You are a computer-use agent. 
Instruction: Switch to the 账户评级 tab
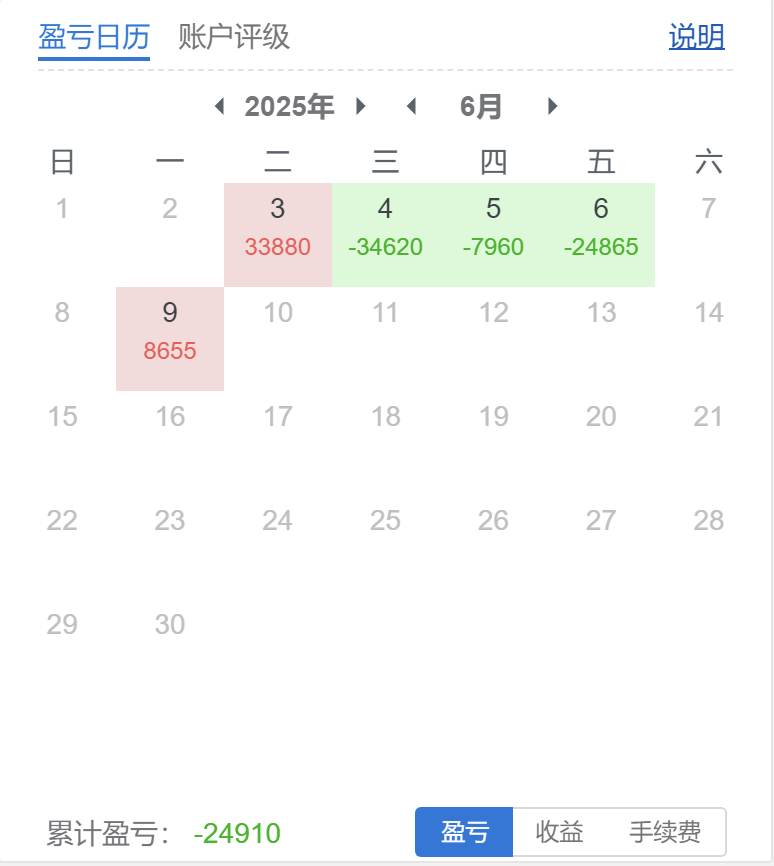pos(234,38)
